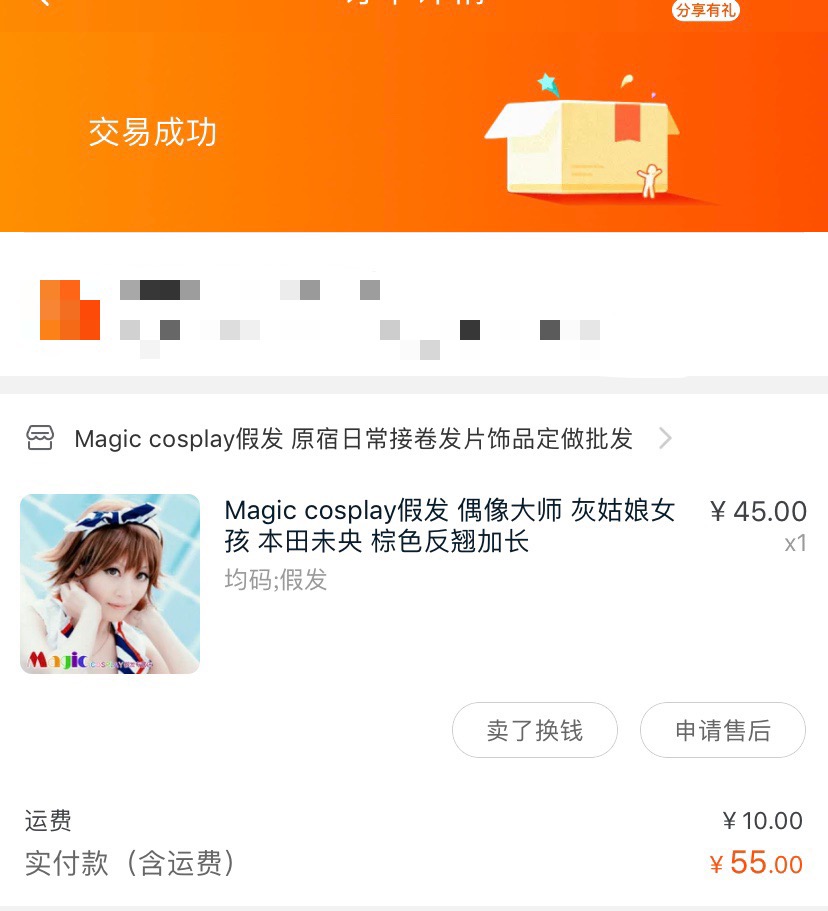Open the Magic cosplay假发 shop page
This screenshot has width=828, height=911.
coord(352,439)
